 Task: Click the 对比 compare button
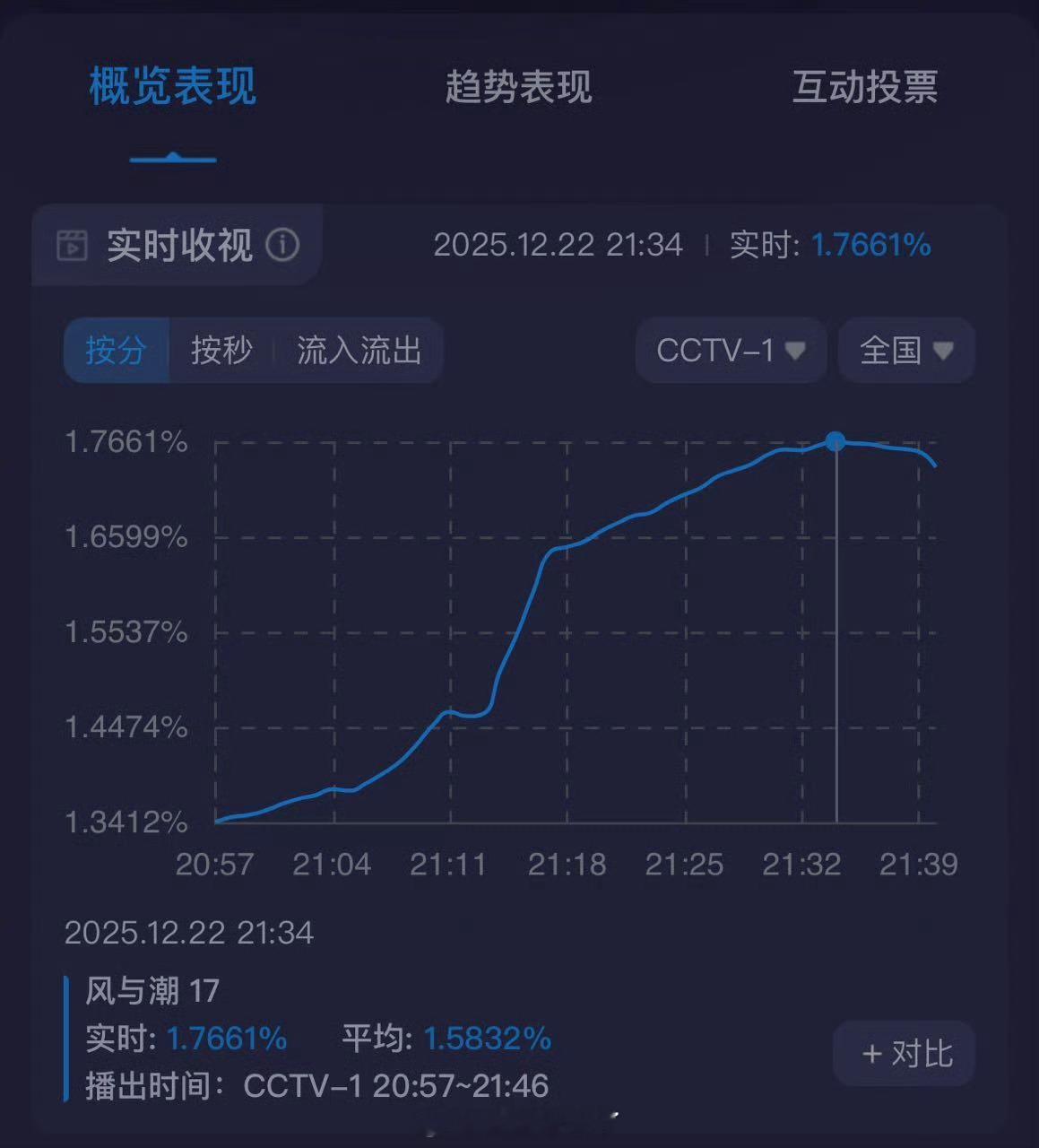(x=903, y=1054)
